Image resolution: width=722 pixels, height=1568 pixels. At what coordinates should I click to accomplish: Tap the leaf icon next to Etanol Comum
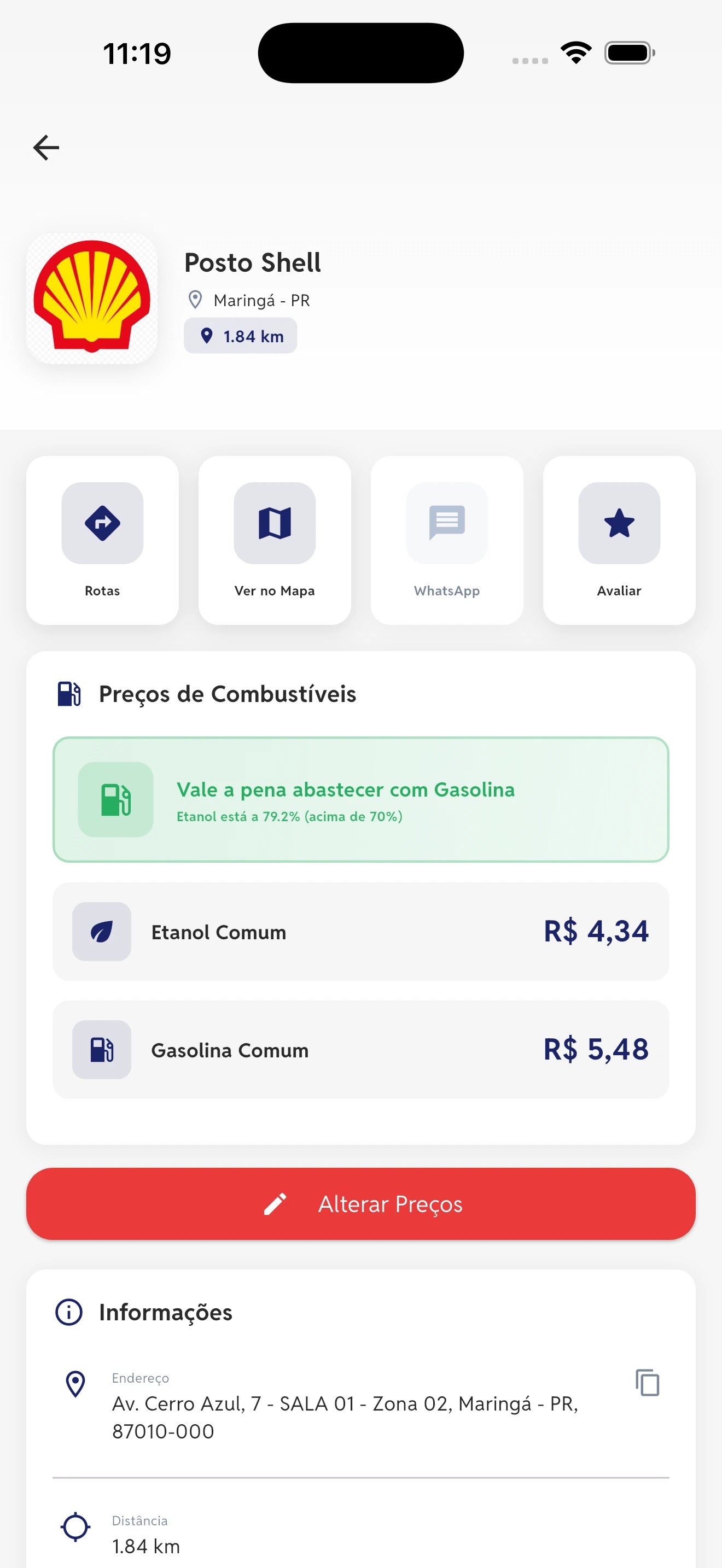point(102,931)
